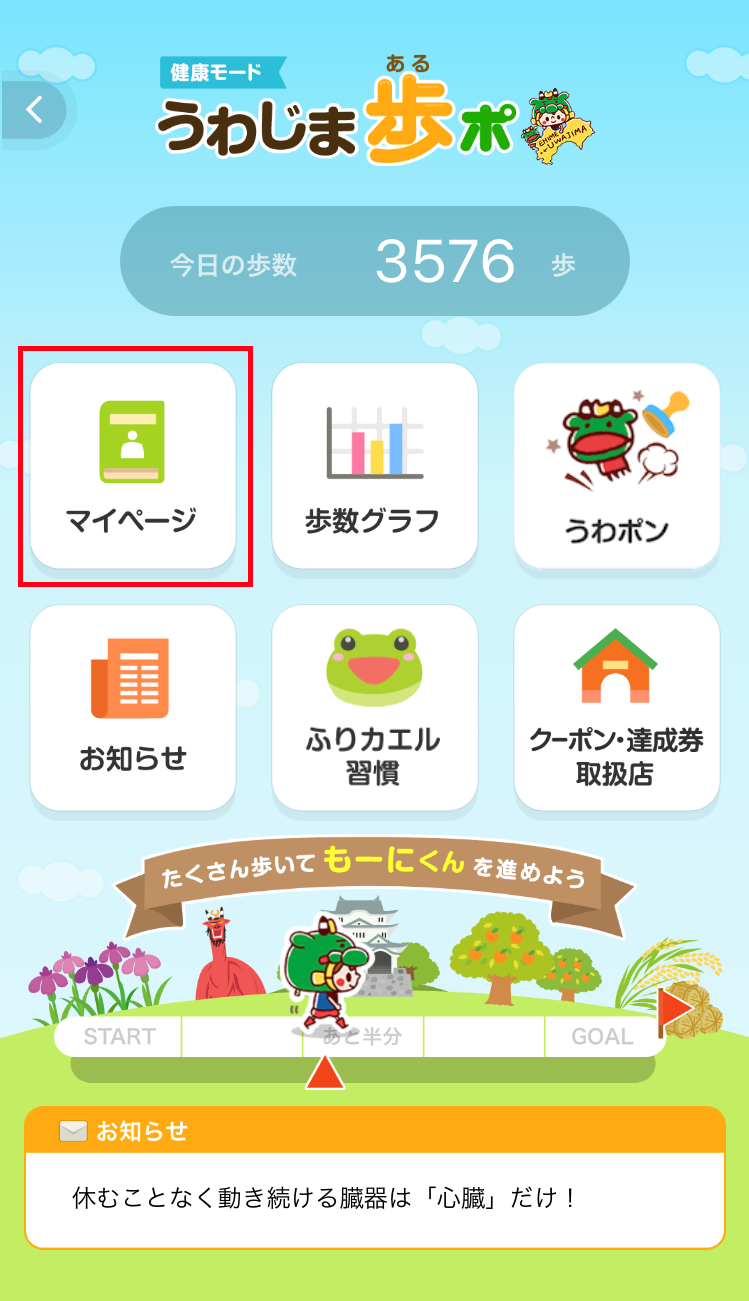
Task: Open クーポン・達成券取扱店 shop list
Action: point(617,707)
